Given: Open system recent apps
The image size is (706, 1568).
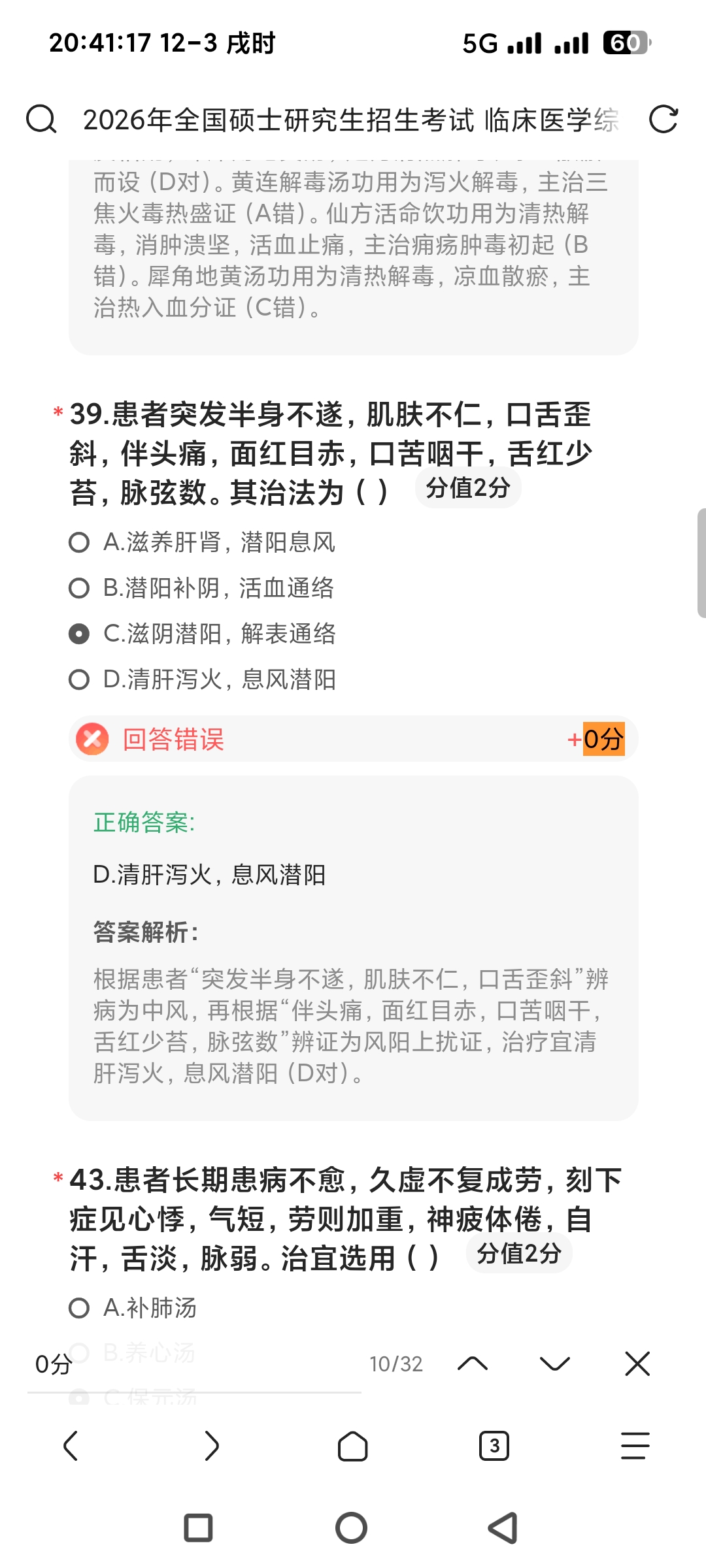Looking at the screenshot, I should pos(199,1528).
